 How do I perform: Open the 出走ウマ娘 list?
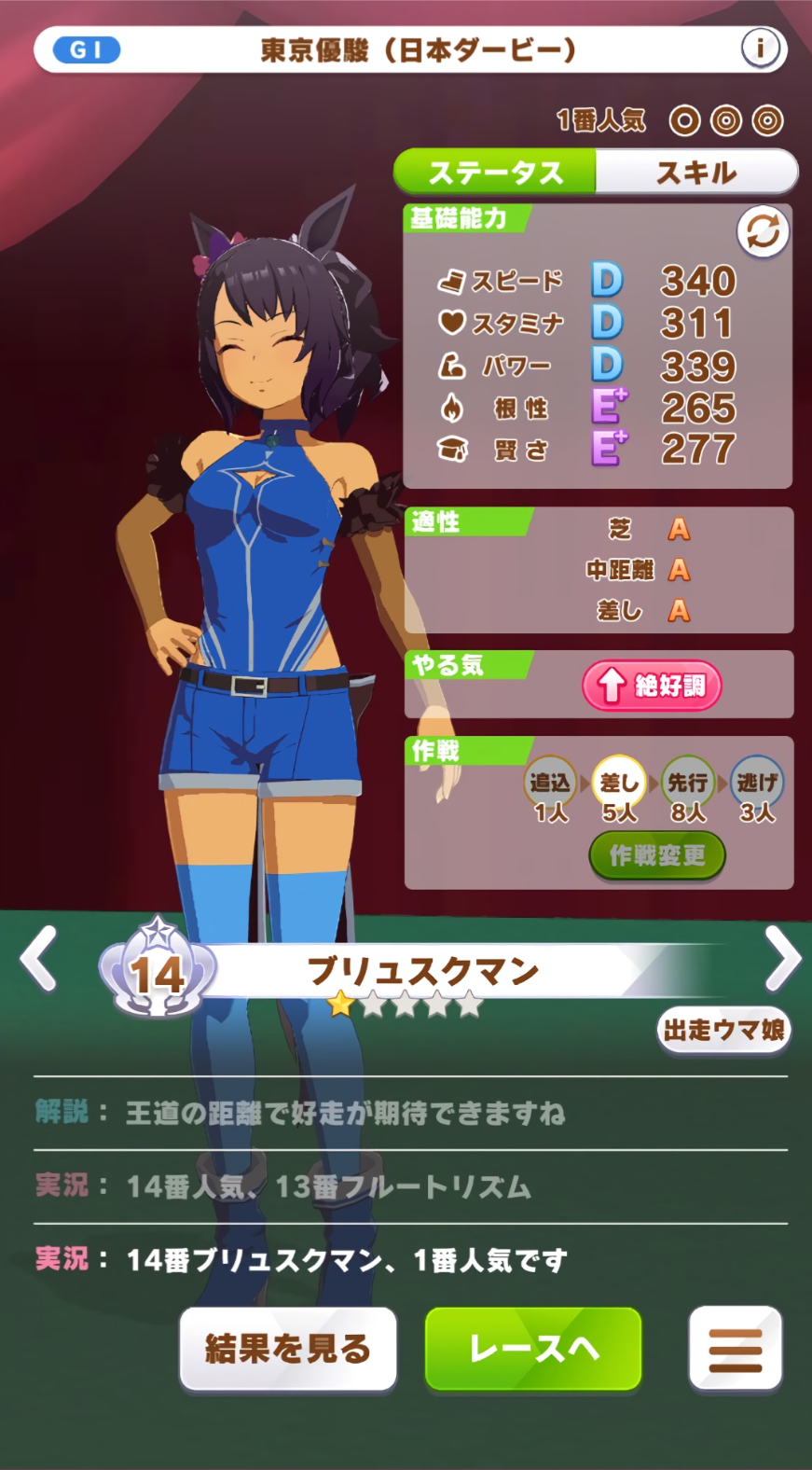click(x=723, y=1030)
